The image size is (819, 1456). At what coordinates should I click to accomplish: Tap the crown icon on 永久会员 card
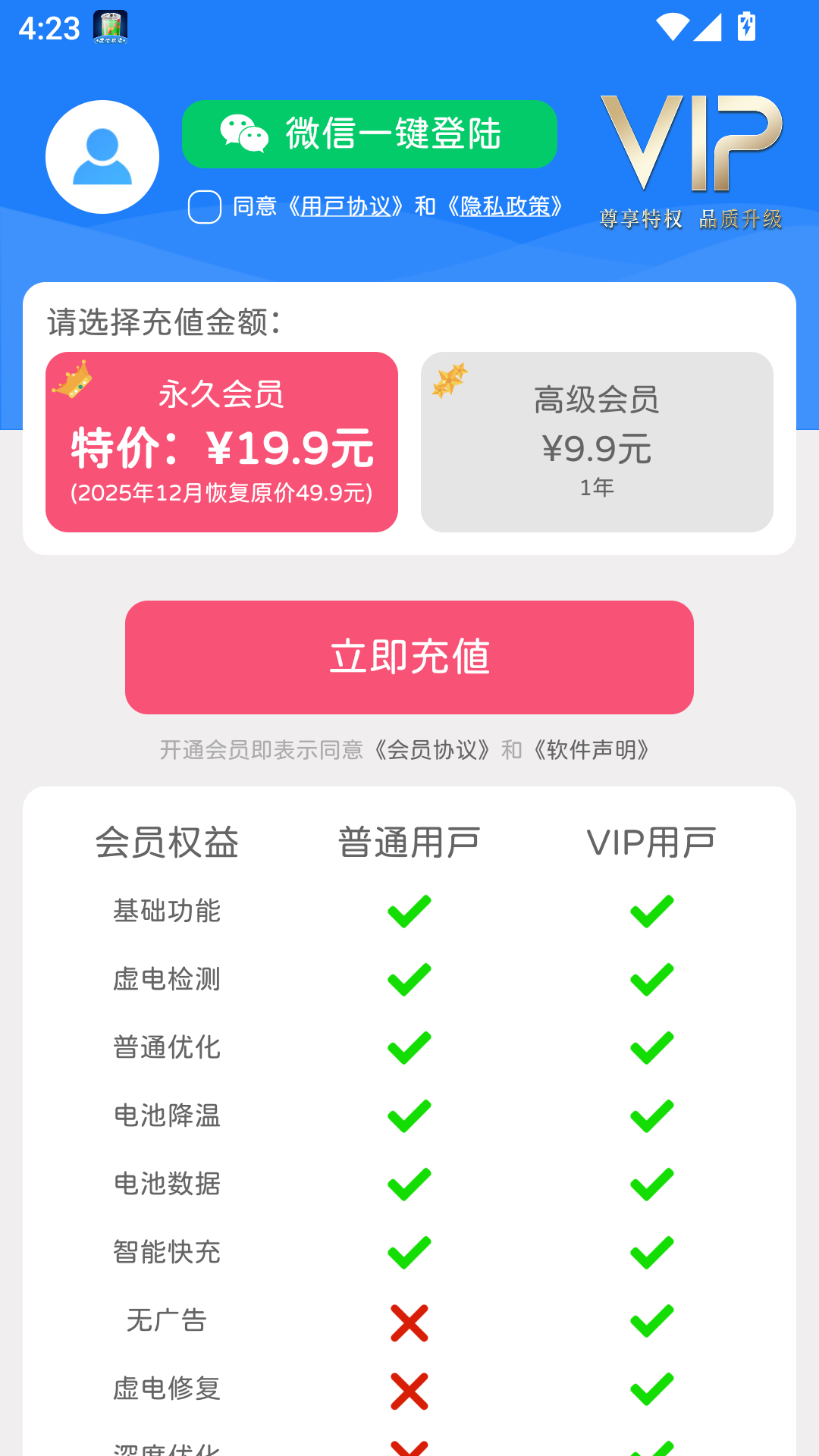coord(74,379)
